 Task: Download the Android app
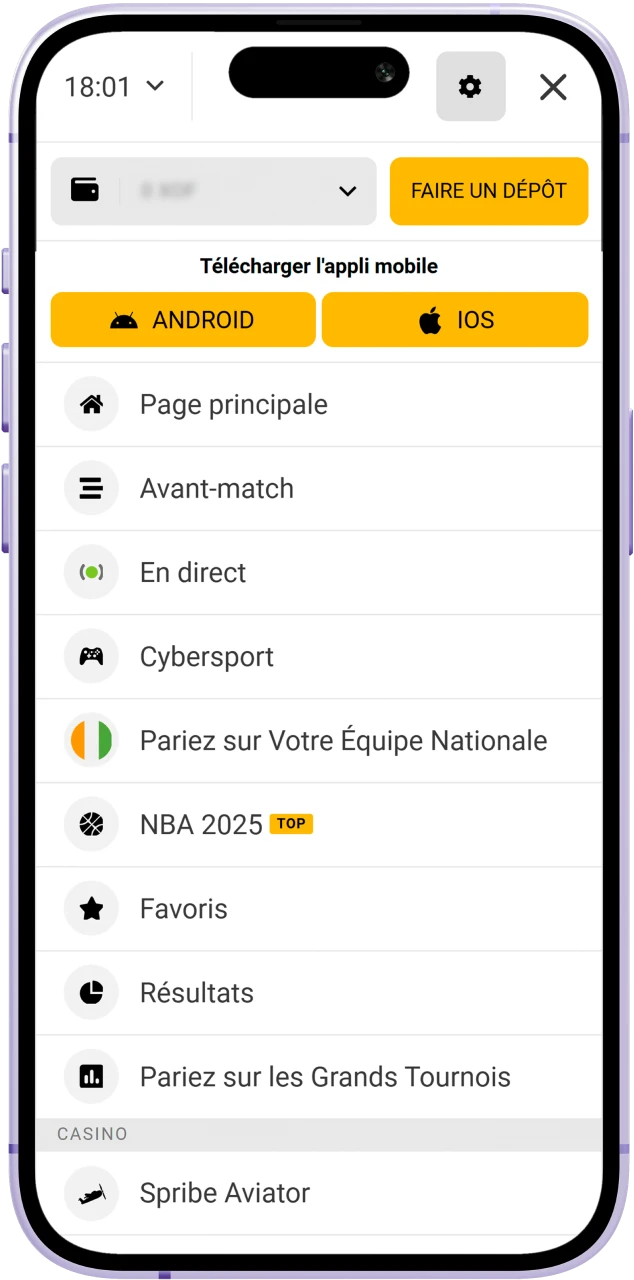(183, 320)
